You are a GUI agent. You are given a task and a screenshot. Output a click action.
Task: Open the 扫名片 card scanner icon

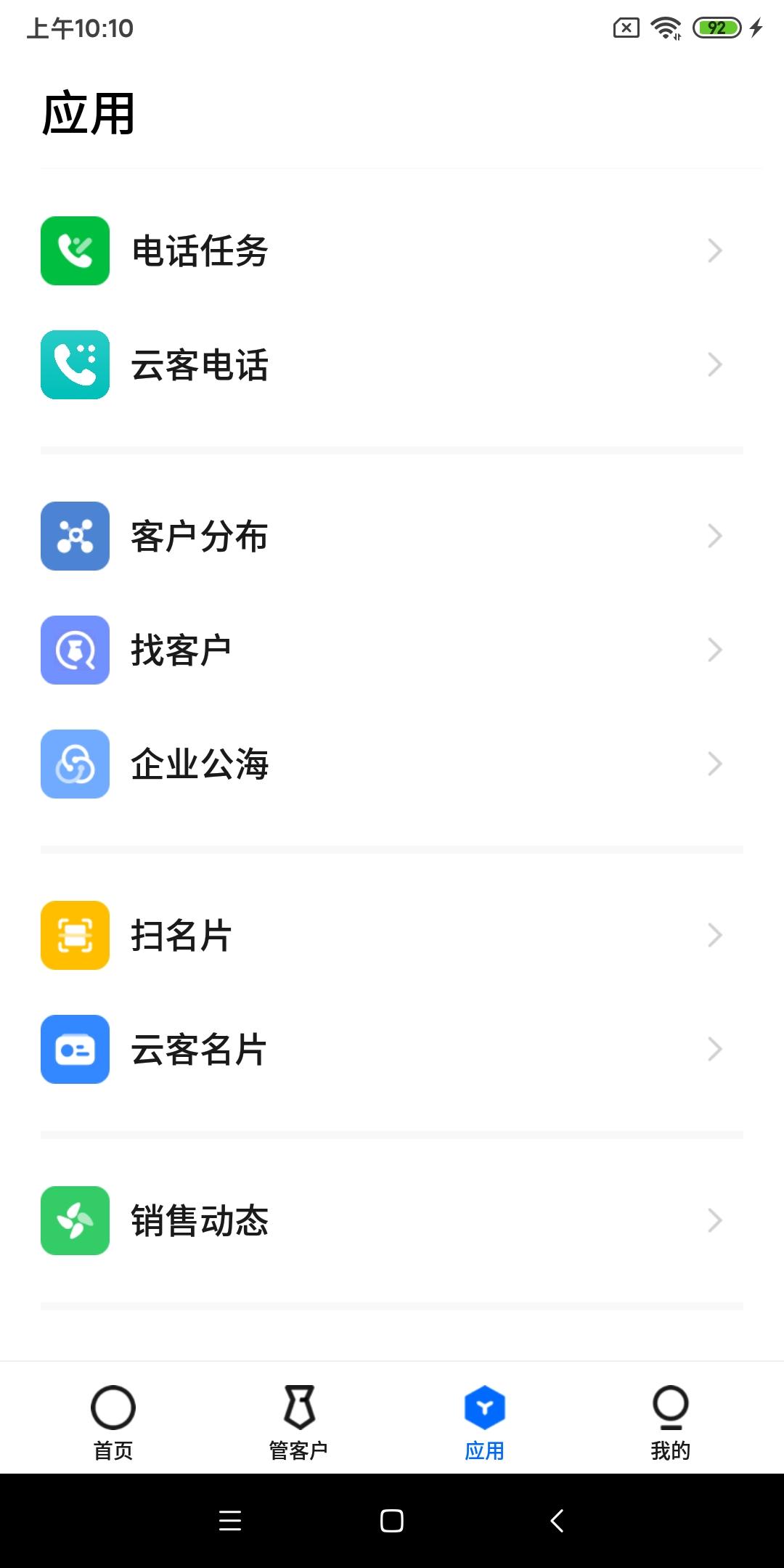tap(75, 935)
